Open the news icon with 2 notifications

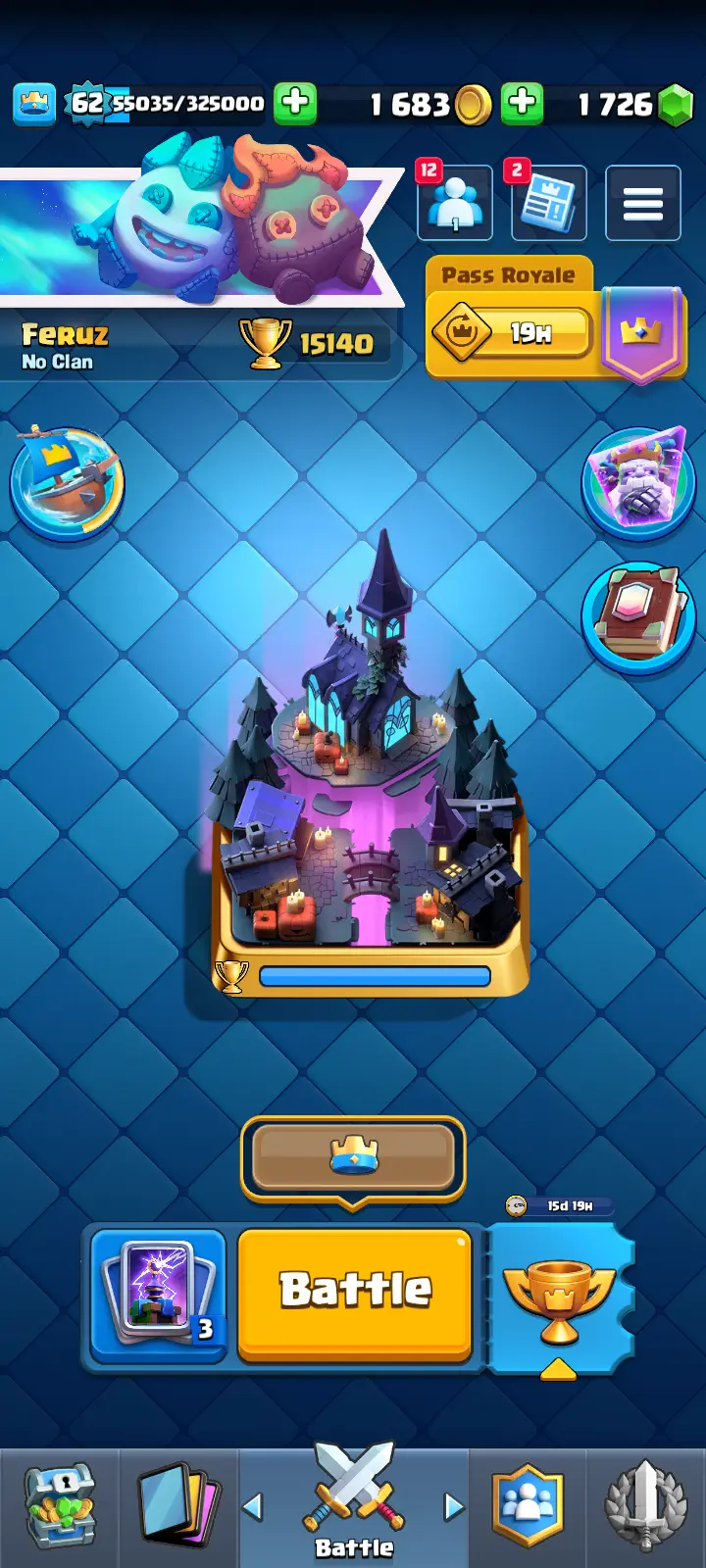point(549,204)
